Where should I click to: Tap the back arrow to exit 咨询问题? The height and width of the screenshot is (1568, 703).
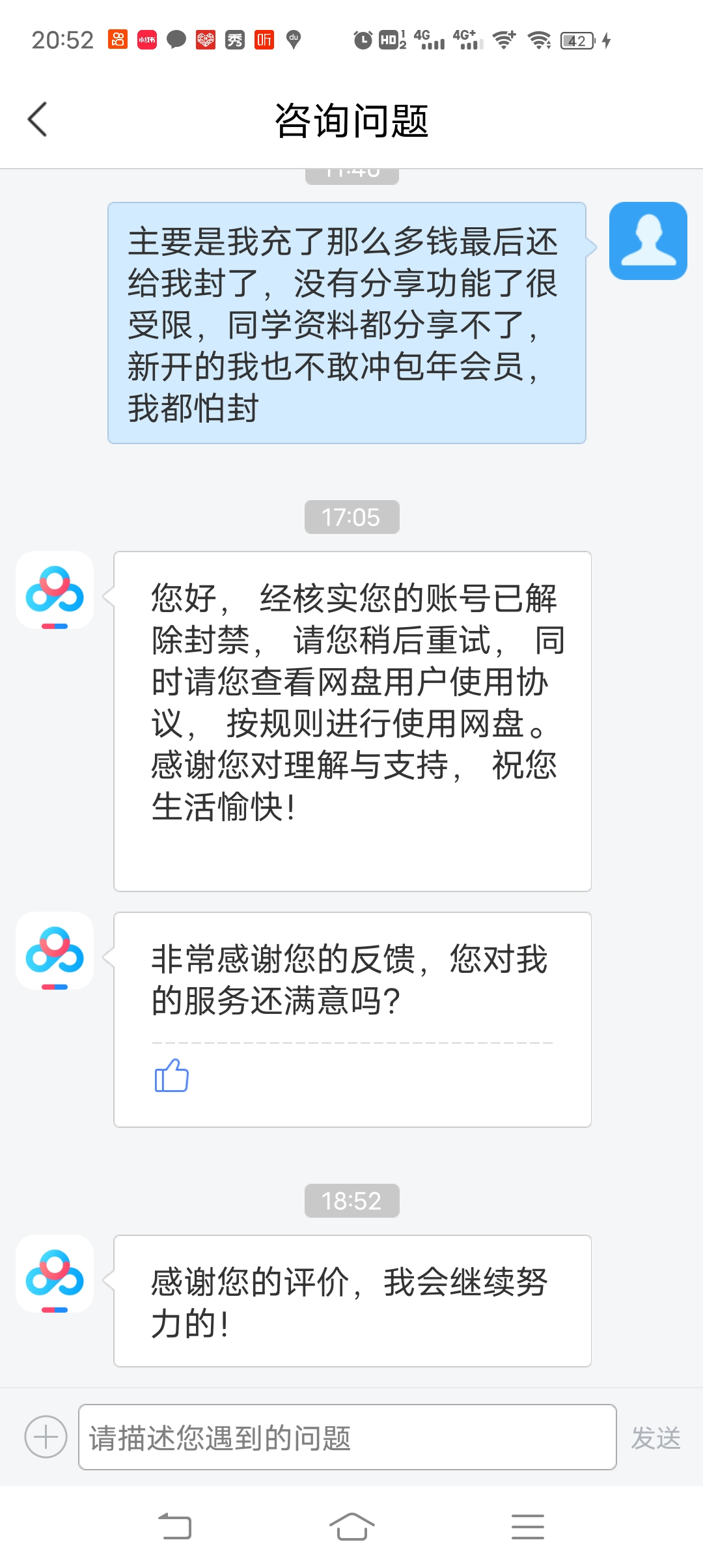point(37,120)
